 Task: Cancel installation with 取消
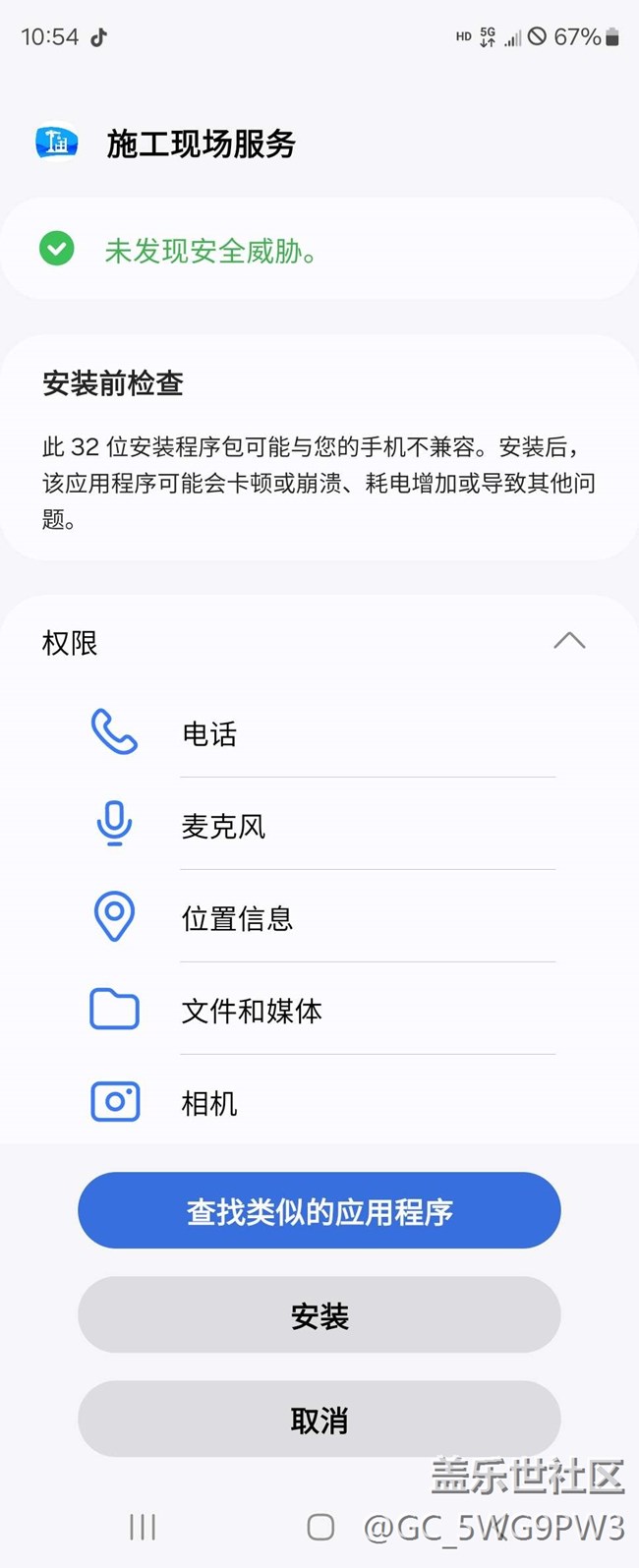pyautogui.click(x=319, y=1420)
